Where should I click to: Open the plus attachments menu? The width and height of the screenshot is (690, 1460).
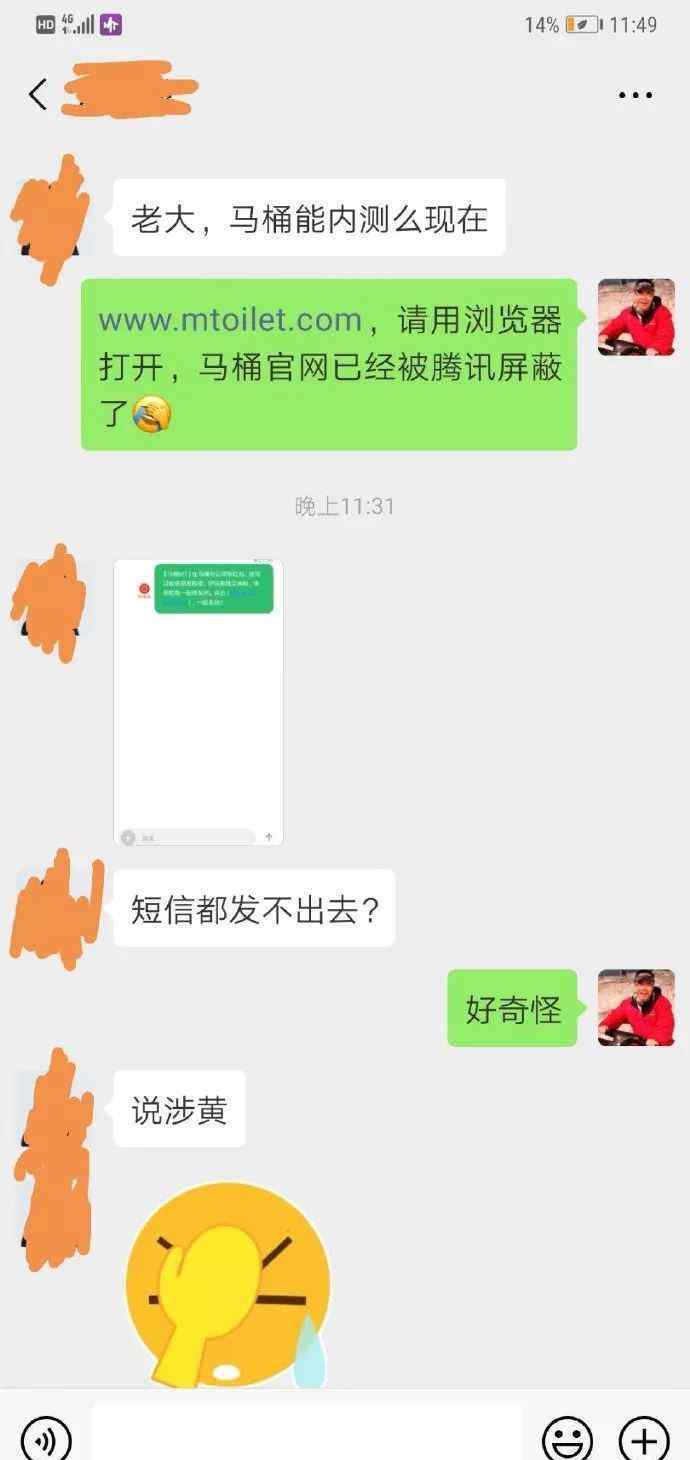tap(644, 1440)
